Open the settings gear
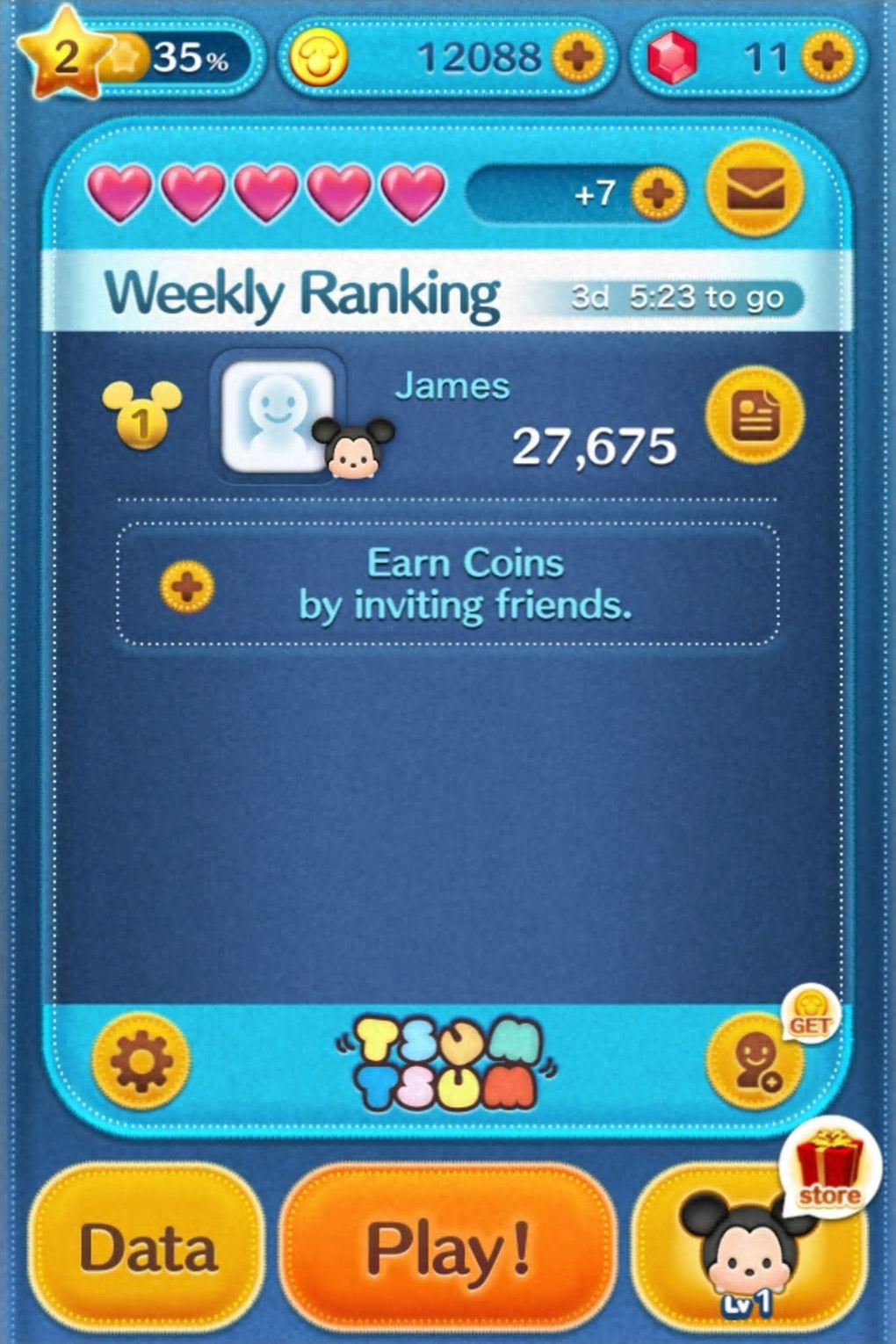Screen dimensions: 896x1344 141,1061
